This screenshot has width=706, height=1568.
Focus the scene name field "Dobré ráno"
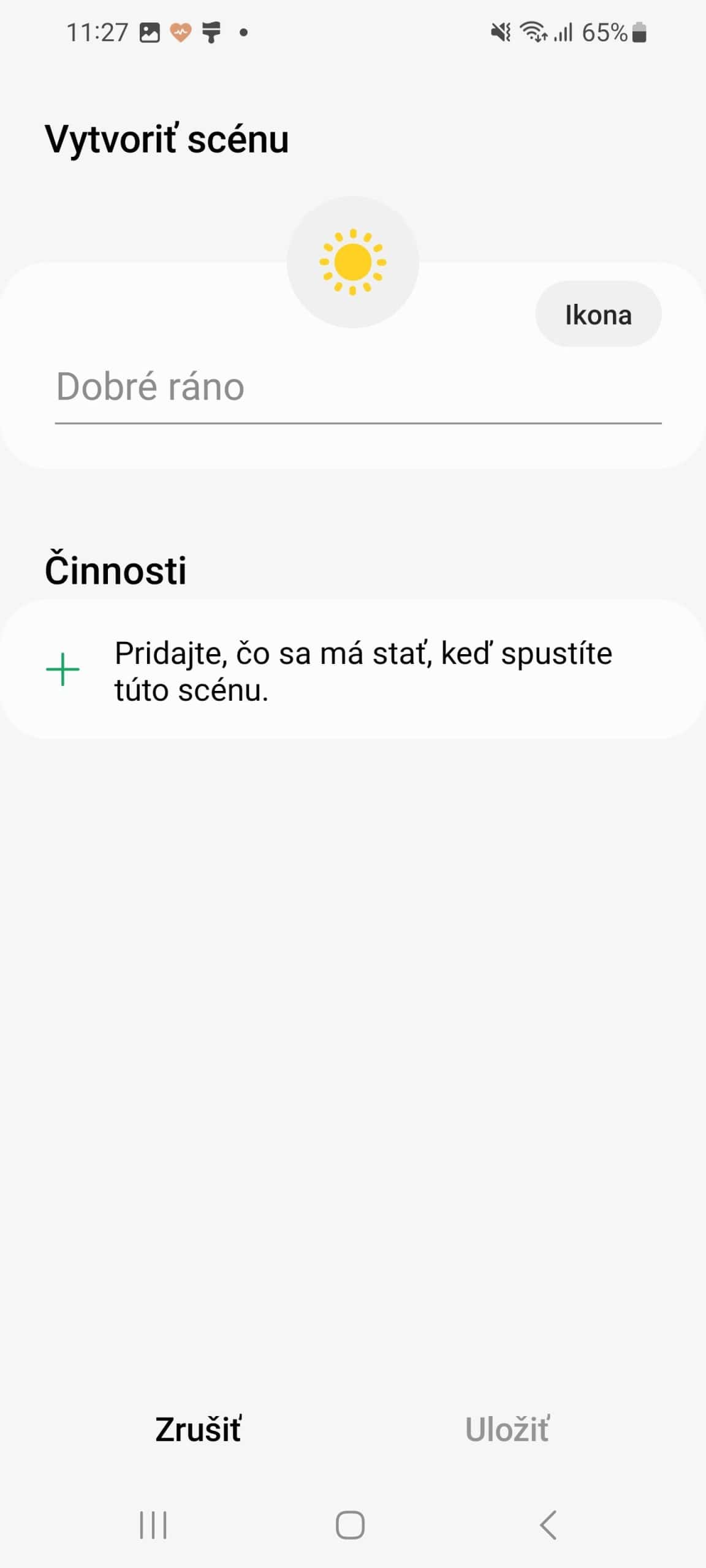coord(357,388)
